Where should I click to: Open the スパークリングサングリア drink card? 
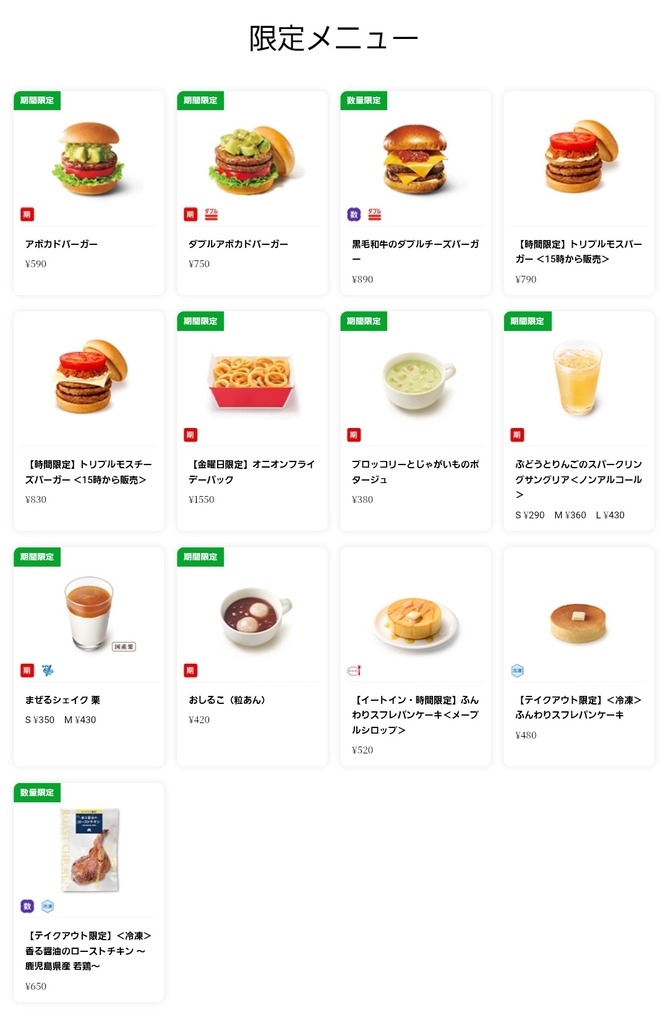coord(578,420)
